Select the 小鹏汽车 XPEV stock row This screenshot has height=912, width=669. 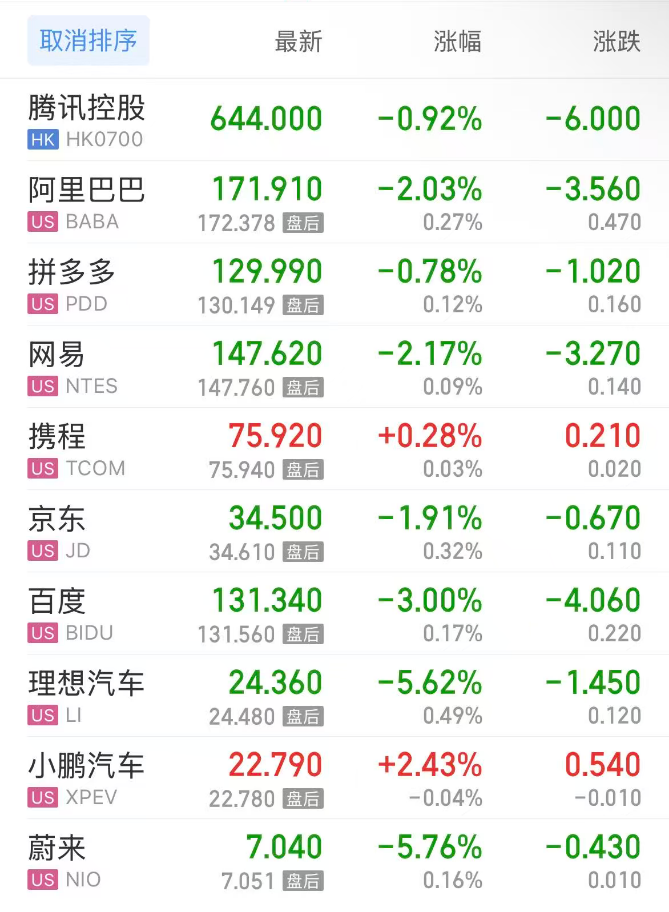(x=87, y=778)
